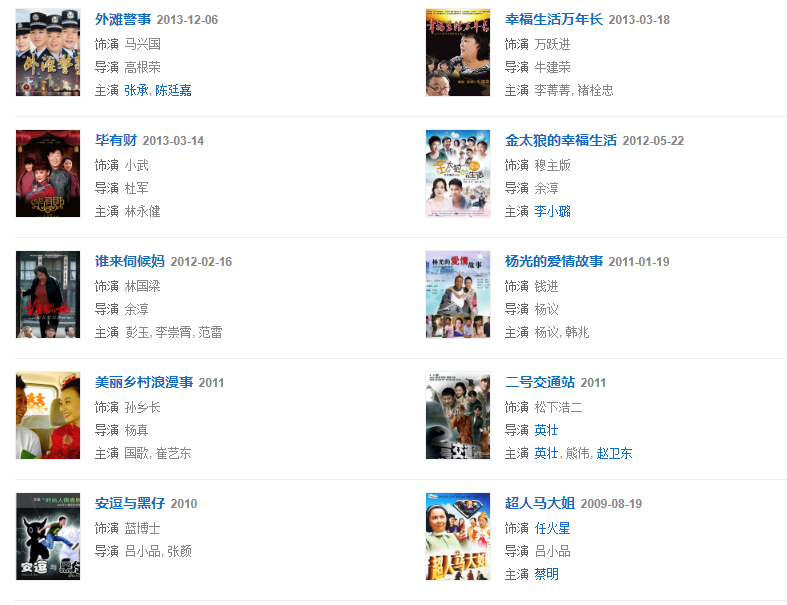Open 杨光的爱情故事 title link
Image resolution: width=787 pixels, height=605 pixels.
554,262
